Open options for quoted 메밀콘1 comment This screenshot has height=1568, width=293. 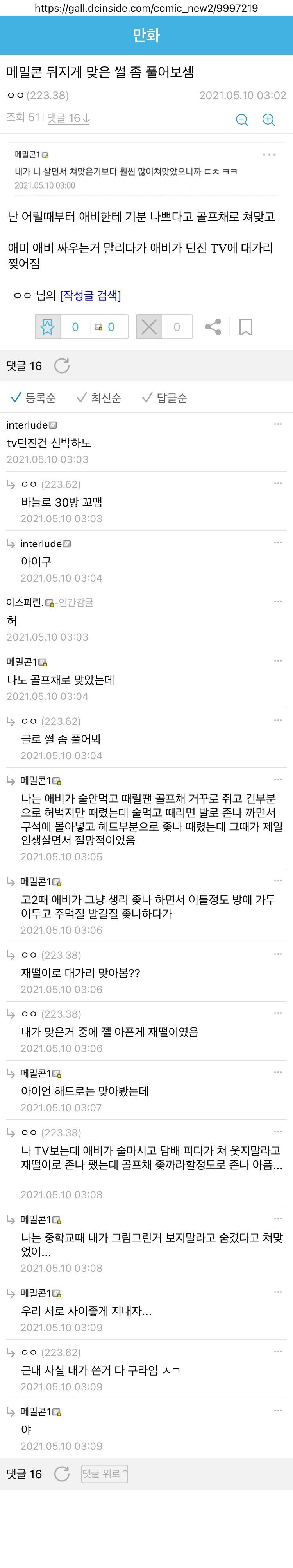(x=269, y=155)
